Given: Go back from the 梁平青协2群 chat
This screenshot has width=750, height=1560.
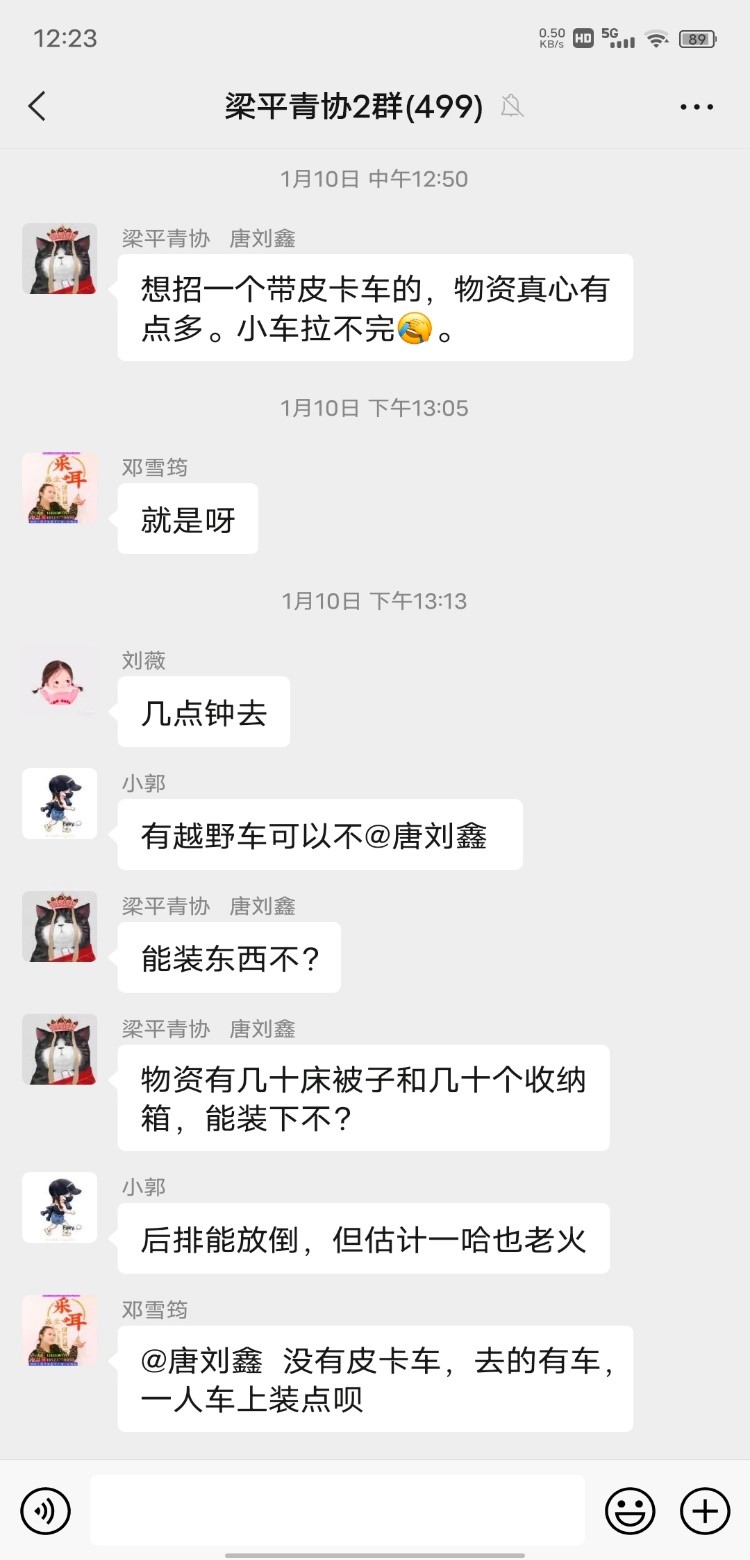Looking at the screenshot, I should pos(37,106).
